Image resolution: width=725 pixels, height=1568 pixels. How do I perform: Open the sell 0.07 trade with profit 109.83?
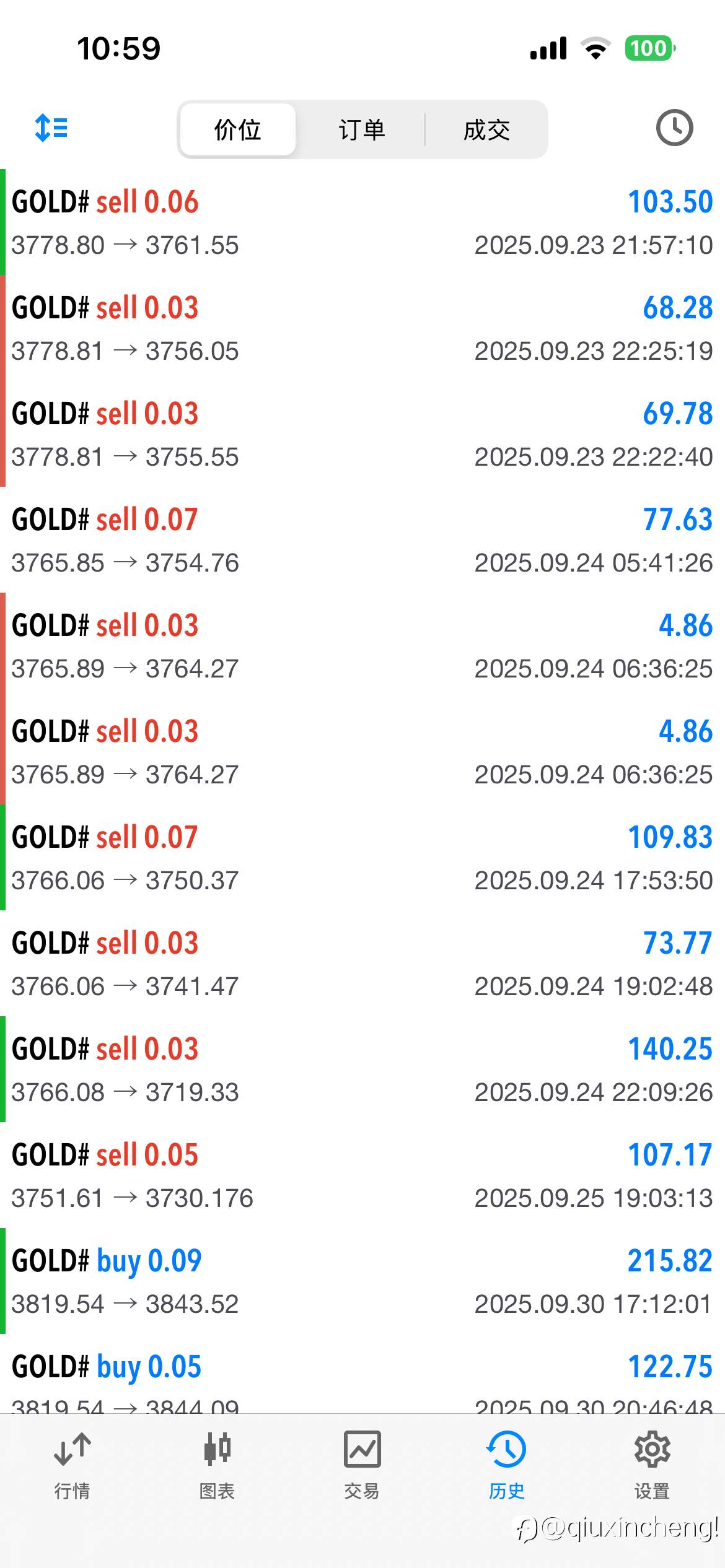tap(362, 858)
